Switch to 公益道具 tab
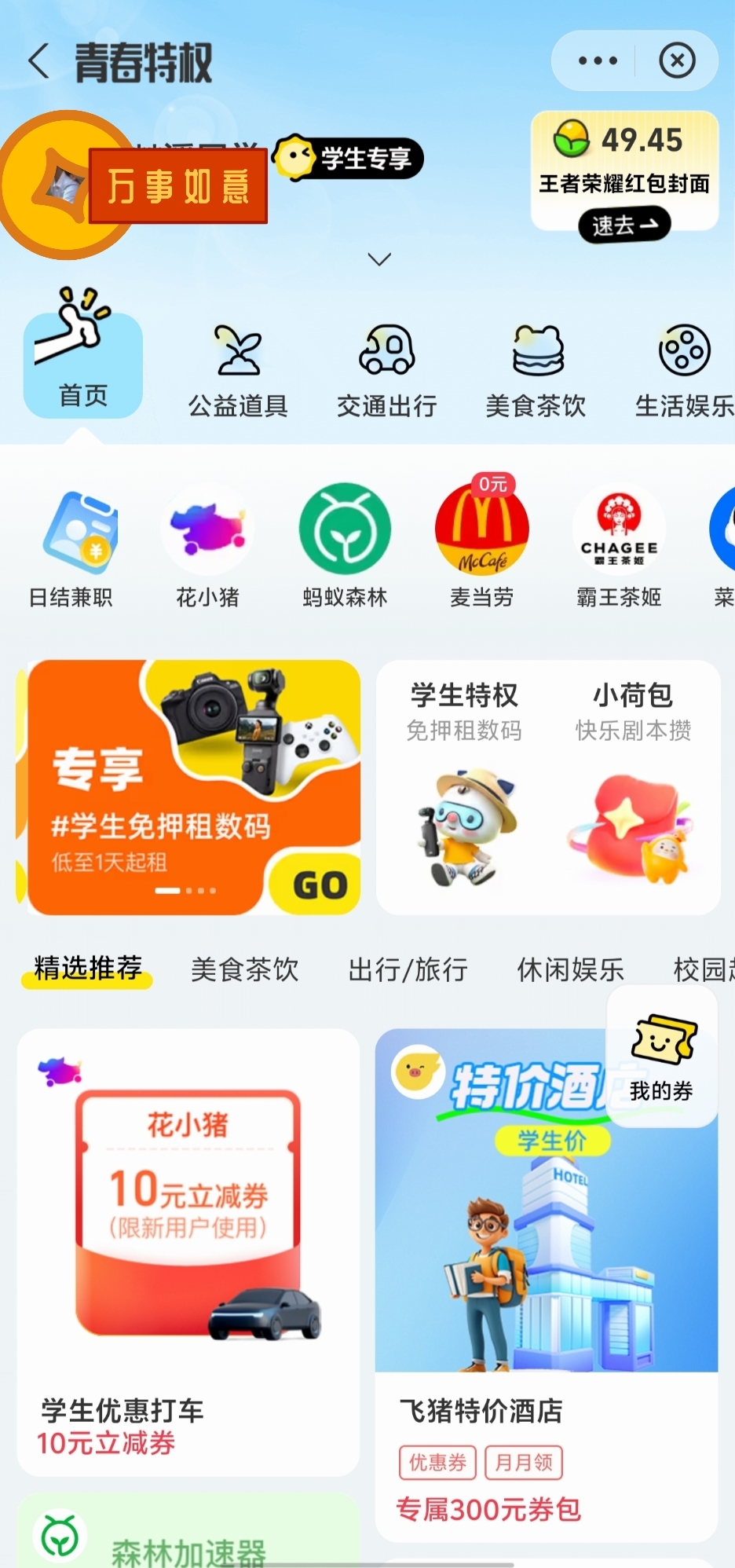 [238, 371]
